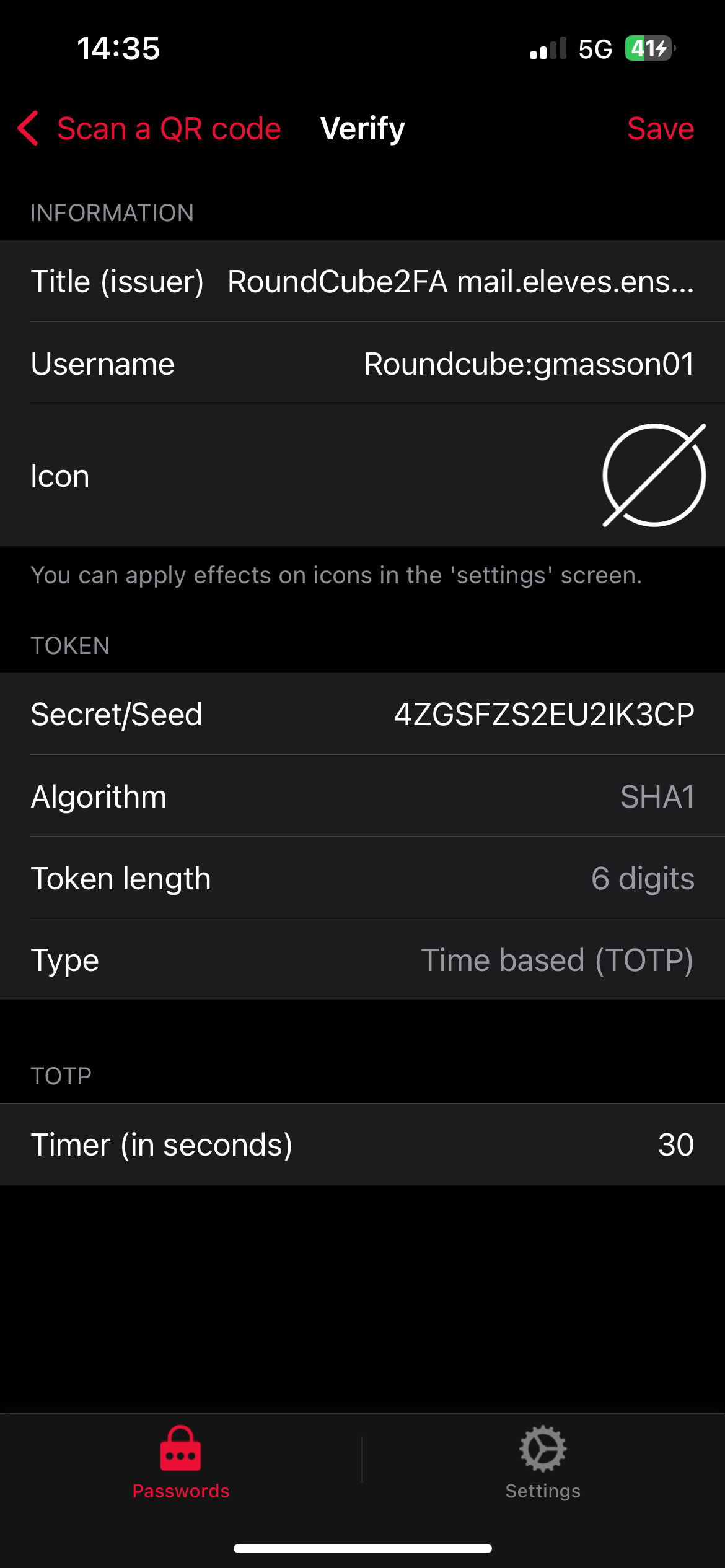
Task: Save the new token
Action: (x=660, y=129)
